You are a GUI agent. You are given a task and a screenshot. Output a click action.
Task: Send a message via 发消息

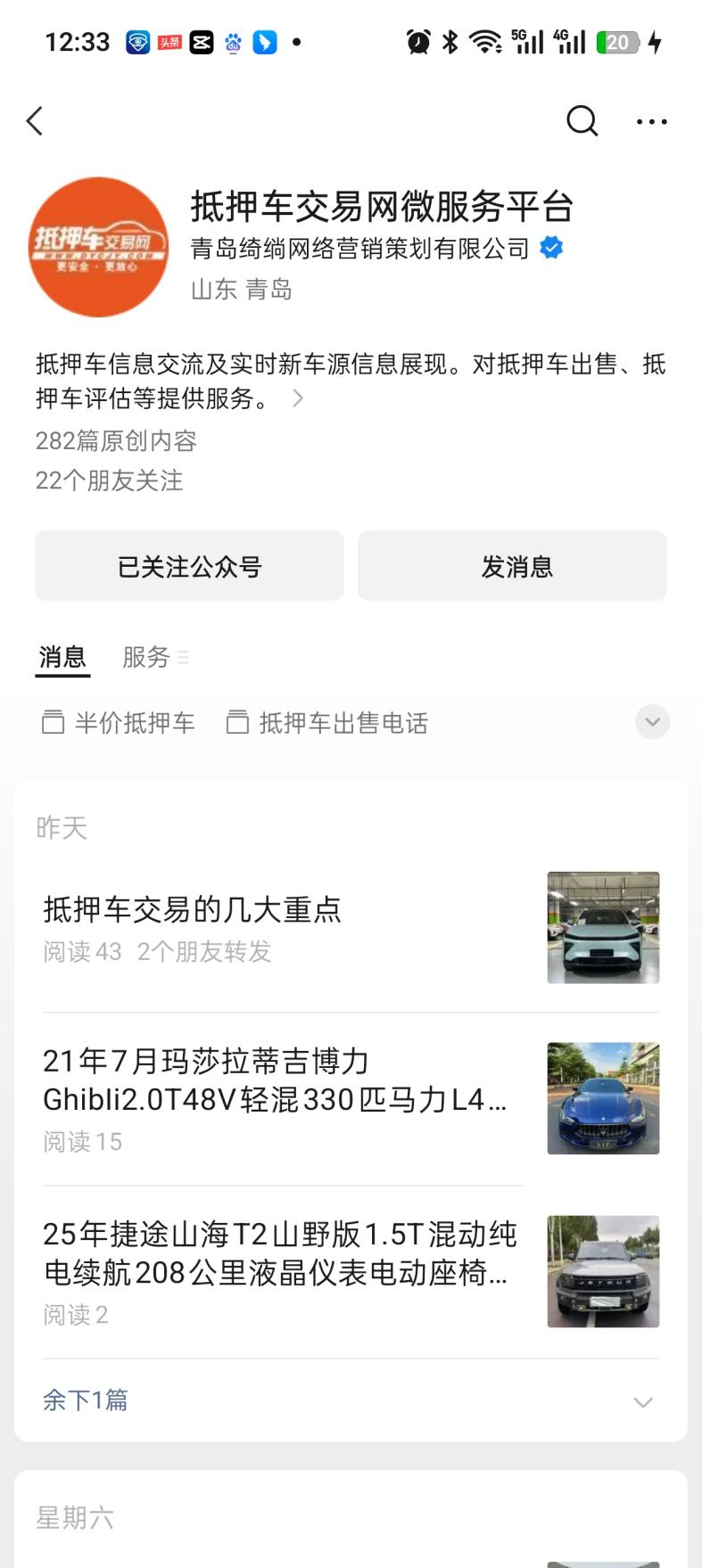tap(512, 566)
